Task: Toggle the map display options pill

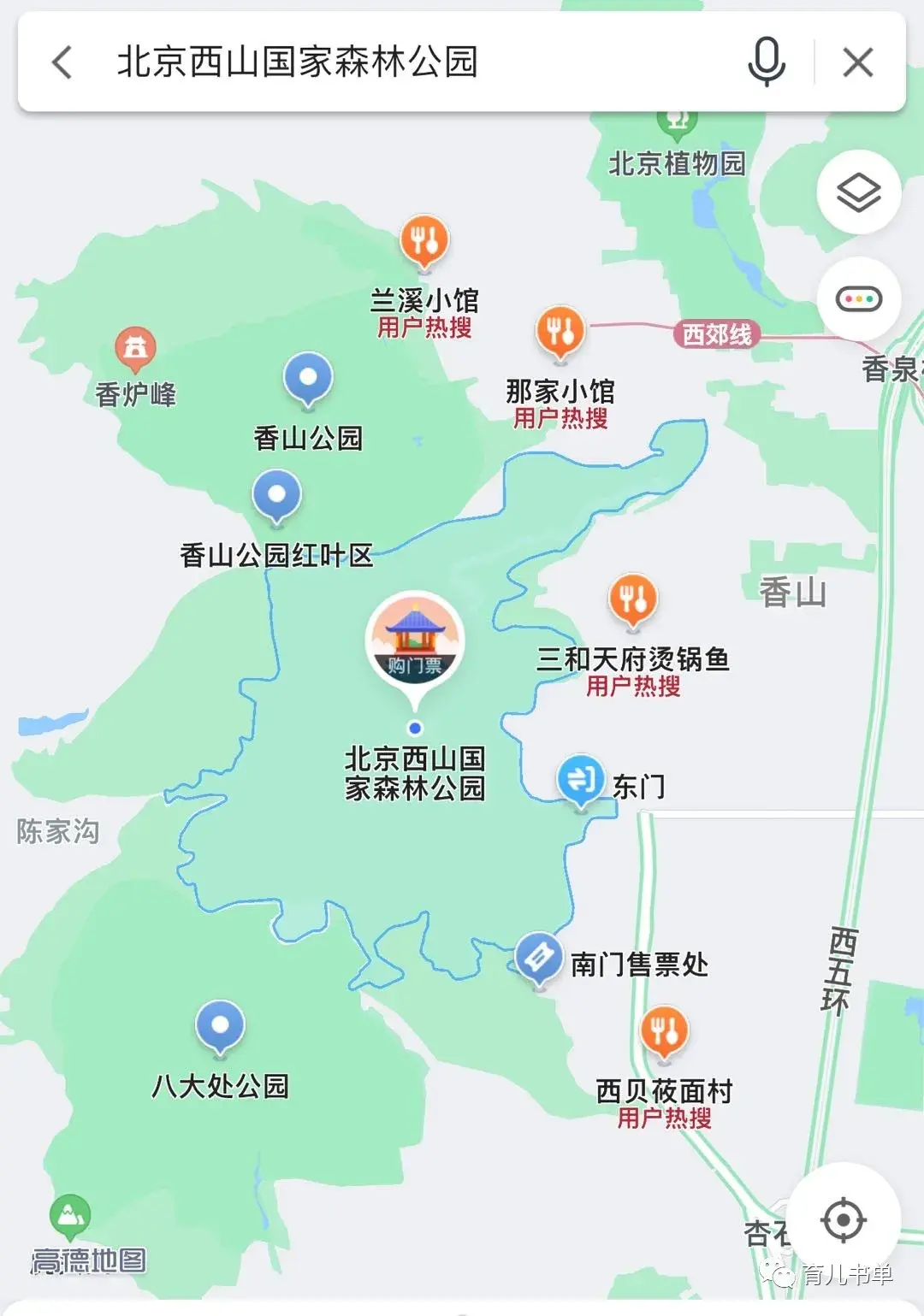Action: (859, 297)
